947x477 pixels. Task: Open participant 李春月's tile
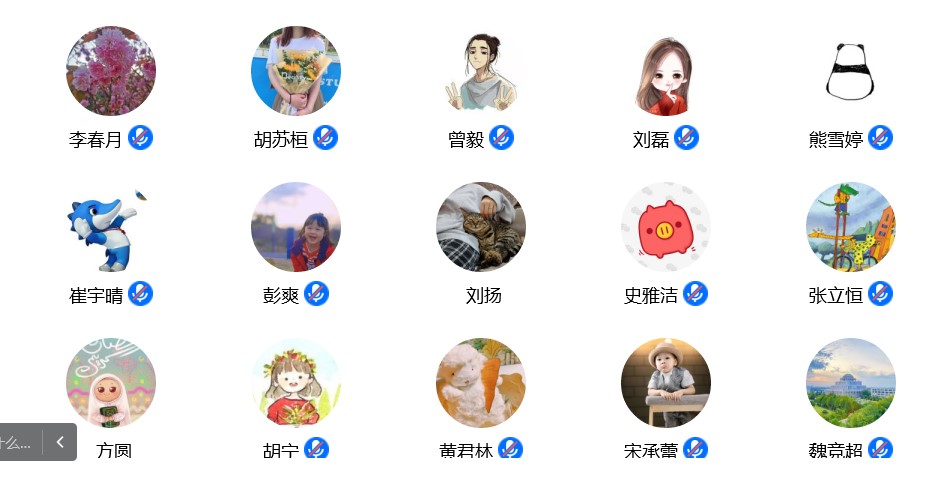[111, 71]
